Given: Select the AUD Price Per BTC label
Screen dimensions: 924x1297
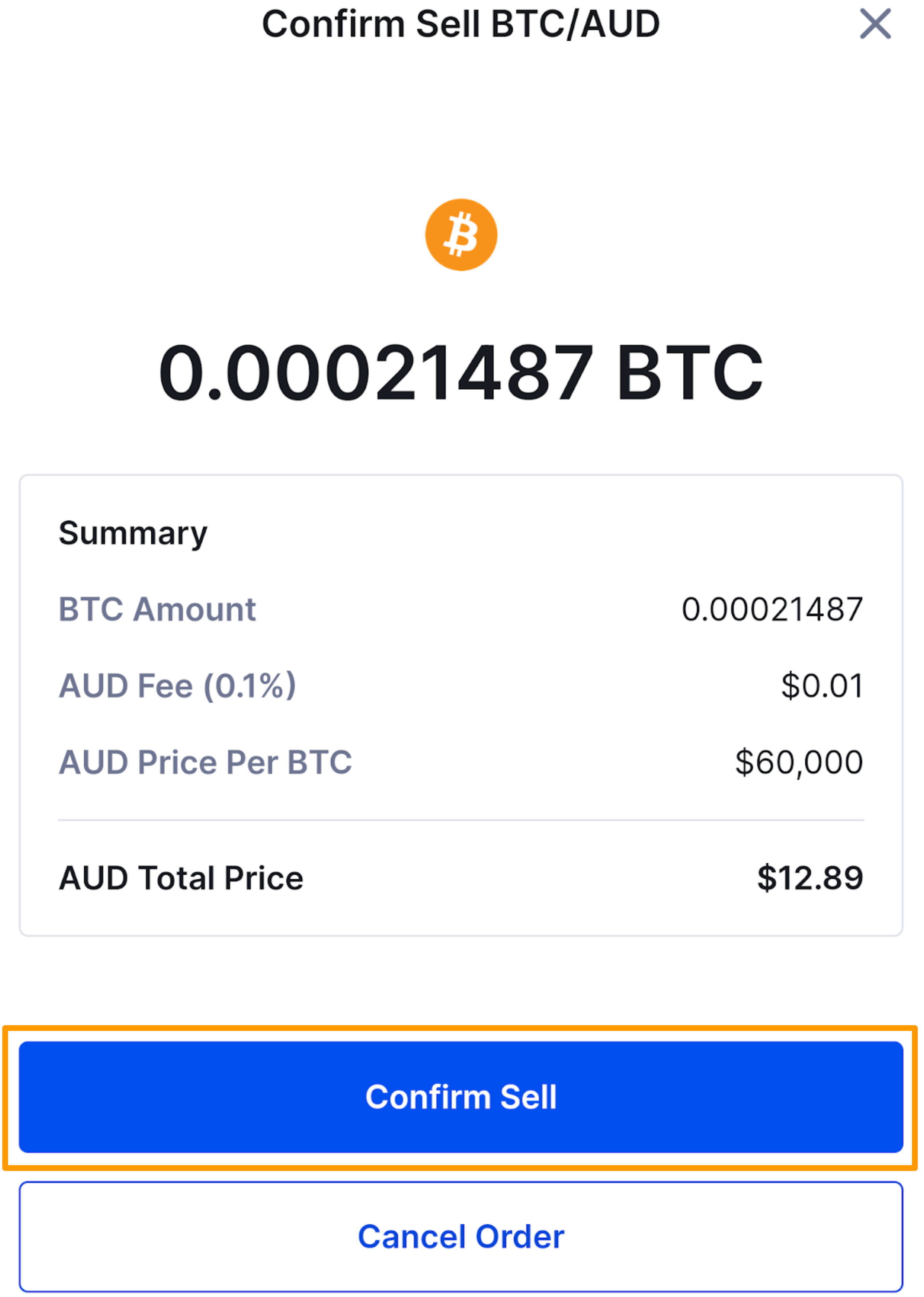Looking at the screenshot, I should [206, 762].
